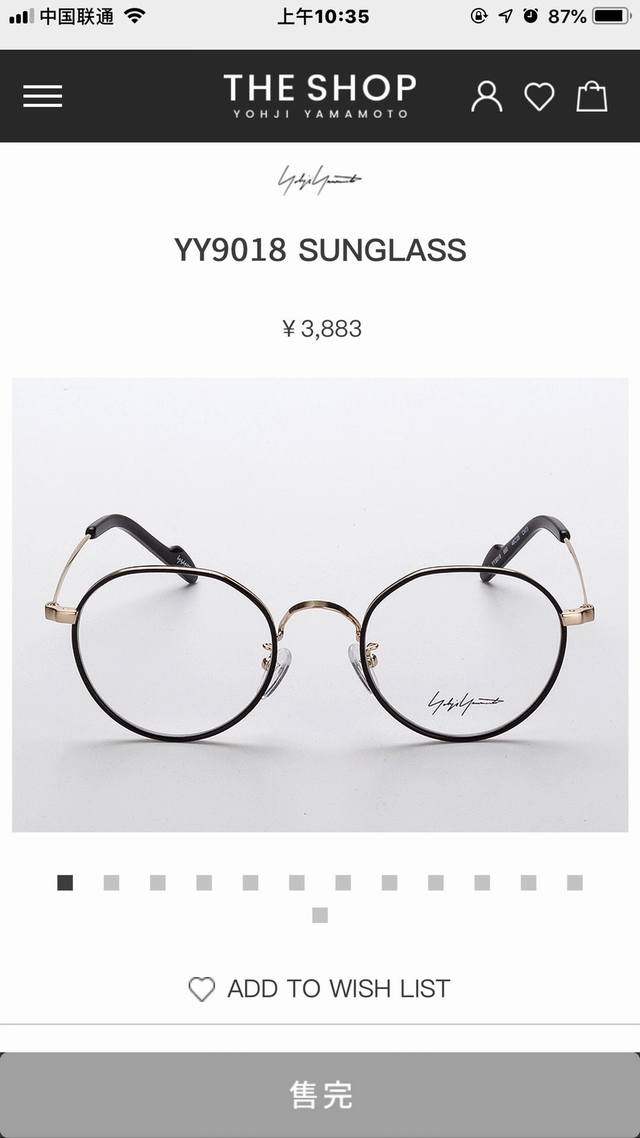Open the account profile icon
This screenshot has width=640, height=1138.
(x=487, y=96)
